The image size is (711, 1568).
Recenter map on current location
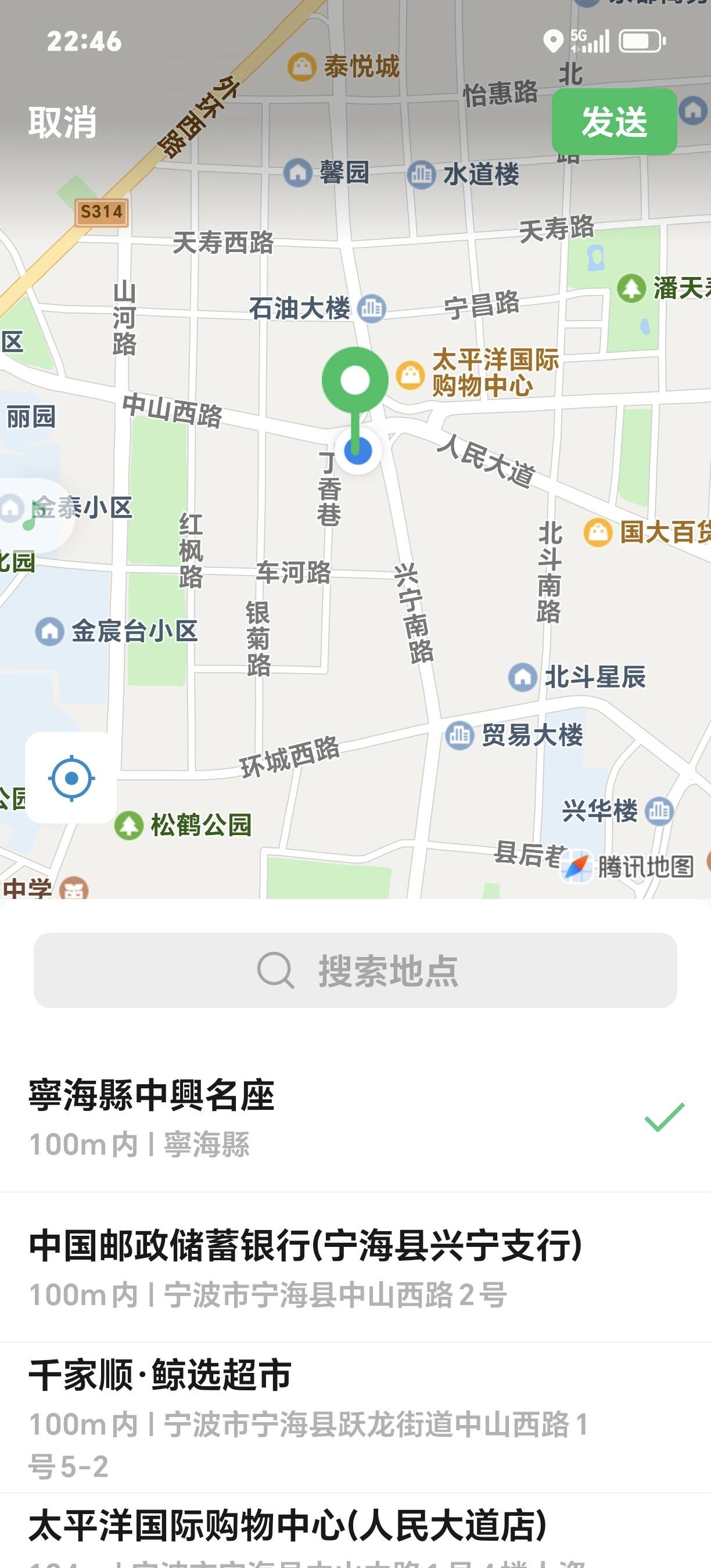(x=71, y=778)
